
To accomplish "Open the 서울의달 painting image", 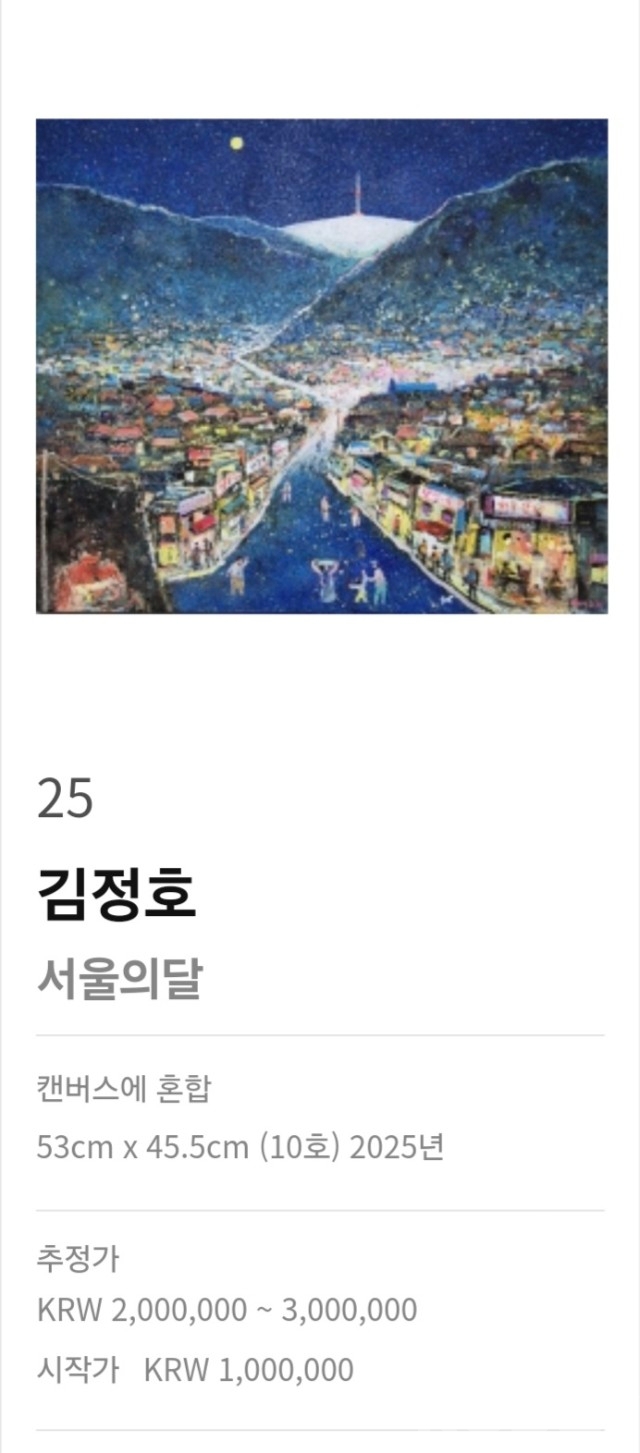I will [321, 366].
